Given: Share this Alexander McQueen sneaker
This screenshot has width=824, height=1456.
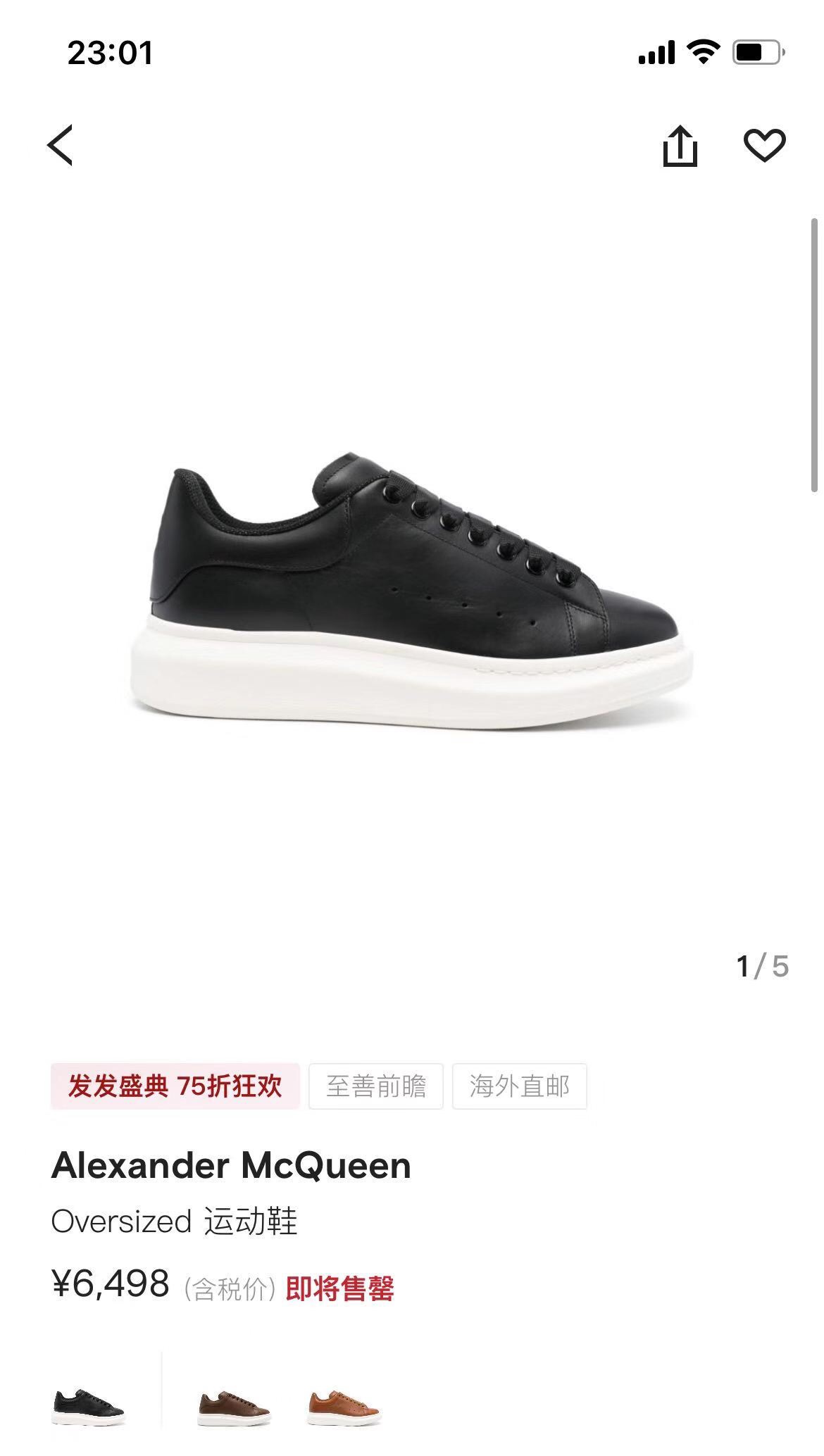Looking at the screenshot, I should coord(680,146).
